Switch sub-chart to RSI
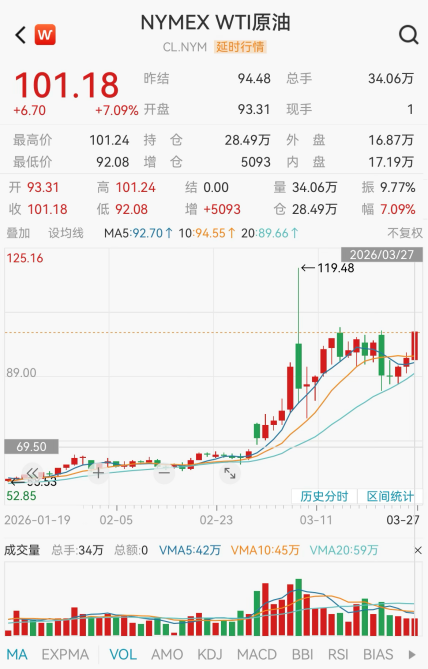 point(338,654)
